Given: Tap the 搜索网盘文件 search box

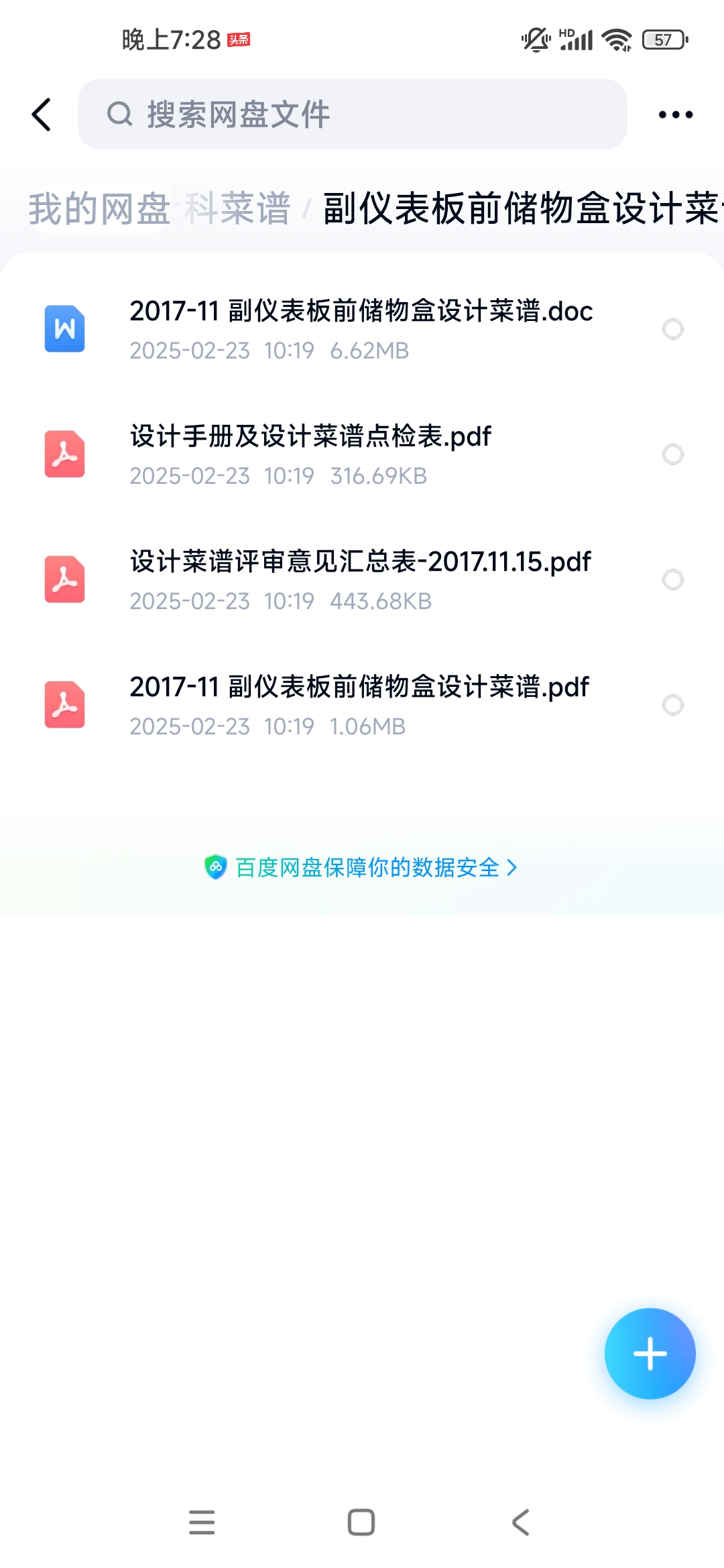Looking at the screenshot, I should tap(353, 115).
